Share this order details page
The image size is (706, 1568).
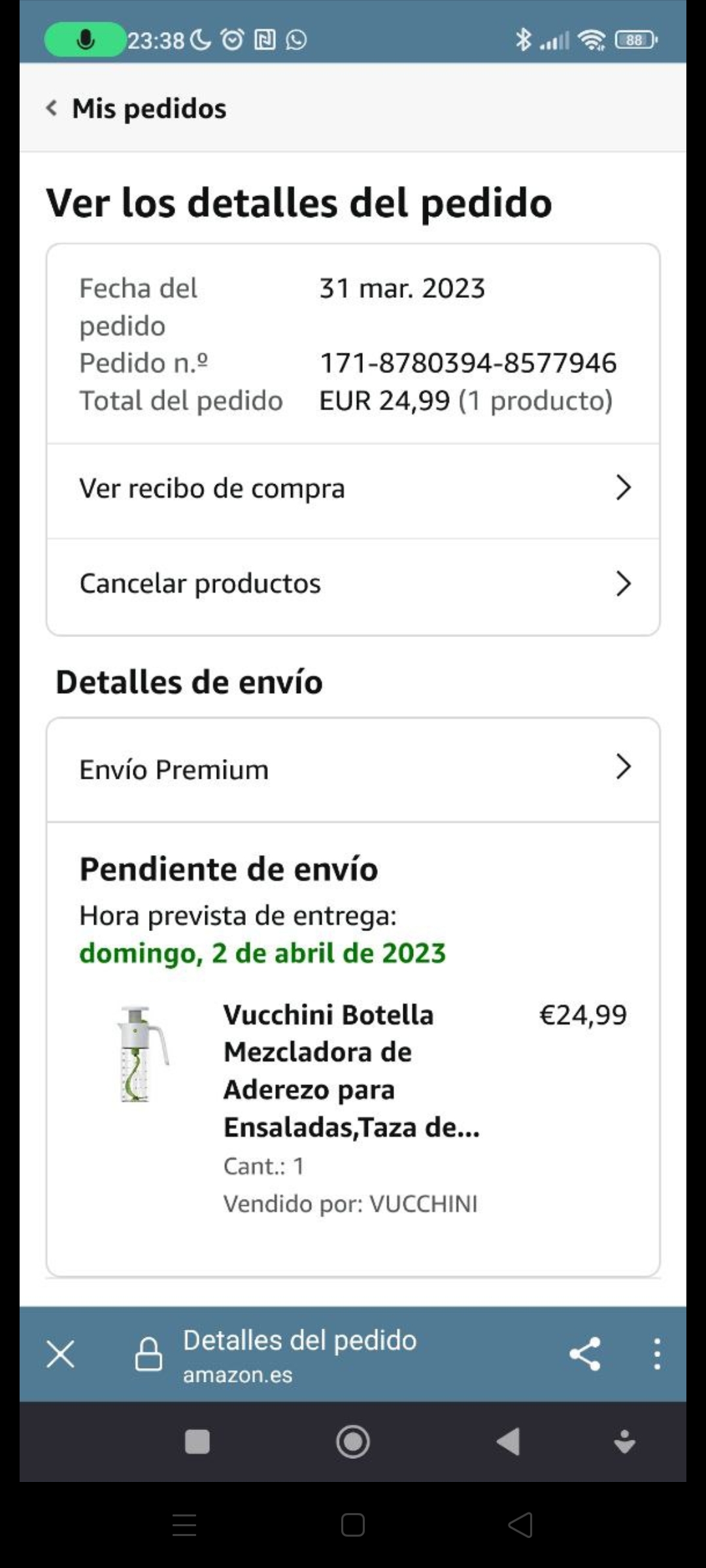[584, 1354]
